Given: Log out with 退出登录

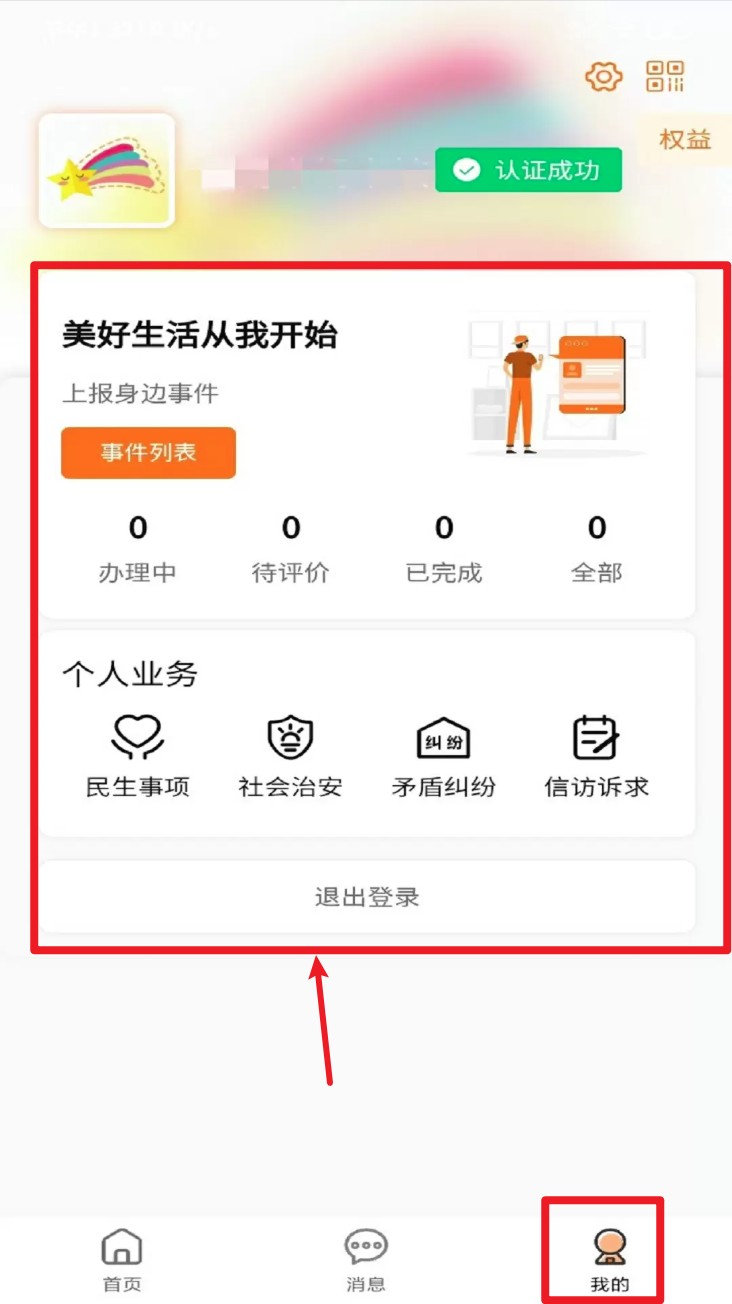Looking at the screenshot, I should pos(367,897).
